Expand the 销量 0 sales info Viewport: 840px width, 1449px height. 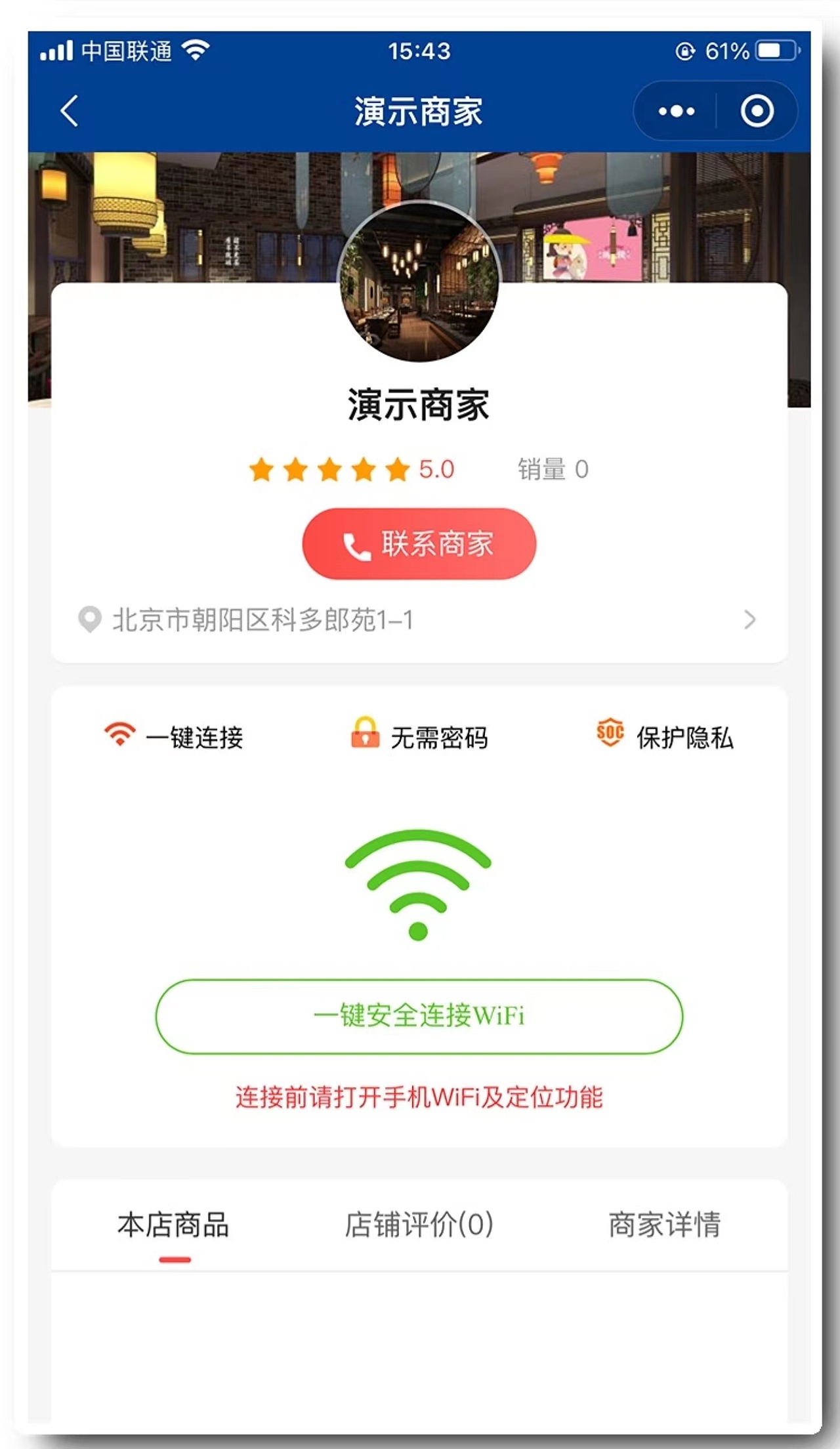pyautogui.click(x=551, y=469)
